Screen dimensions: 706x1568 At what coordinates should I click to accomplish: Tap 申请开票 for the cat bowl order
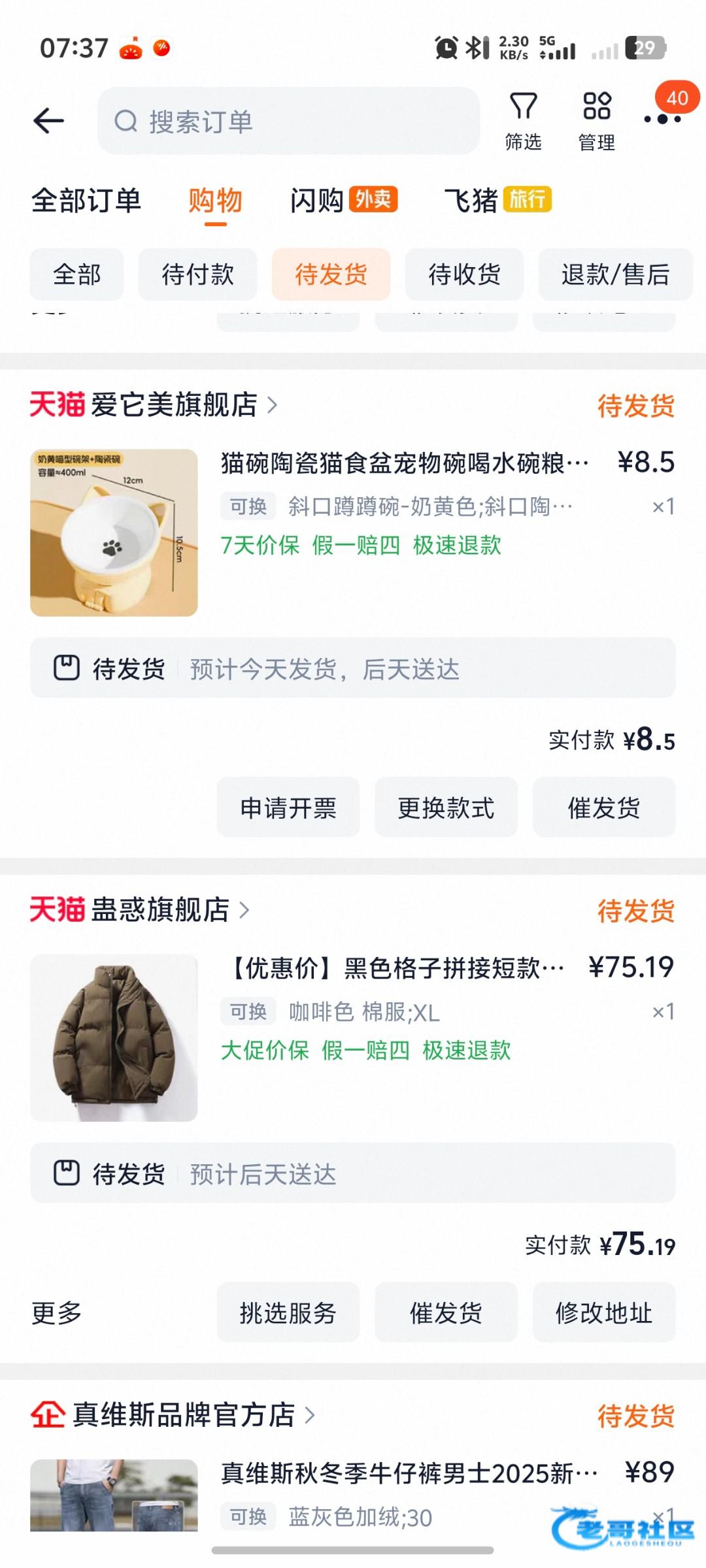[x=288, y=808]
